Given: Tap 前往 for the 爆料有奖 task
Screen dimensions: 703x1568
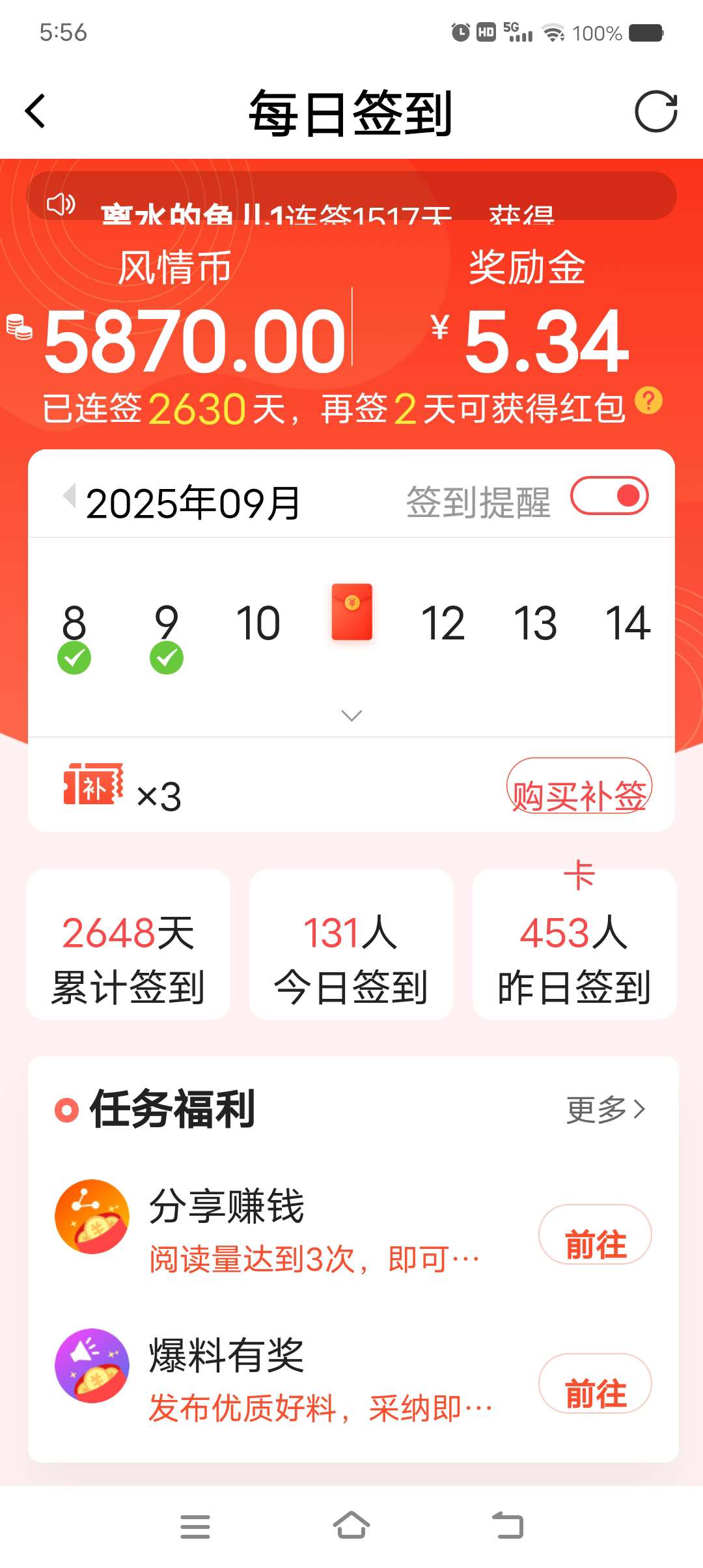Looking at the screenshot, I should 595,1383.
